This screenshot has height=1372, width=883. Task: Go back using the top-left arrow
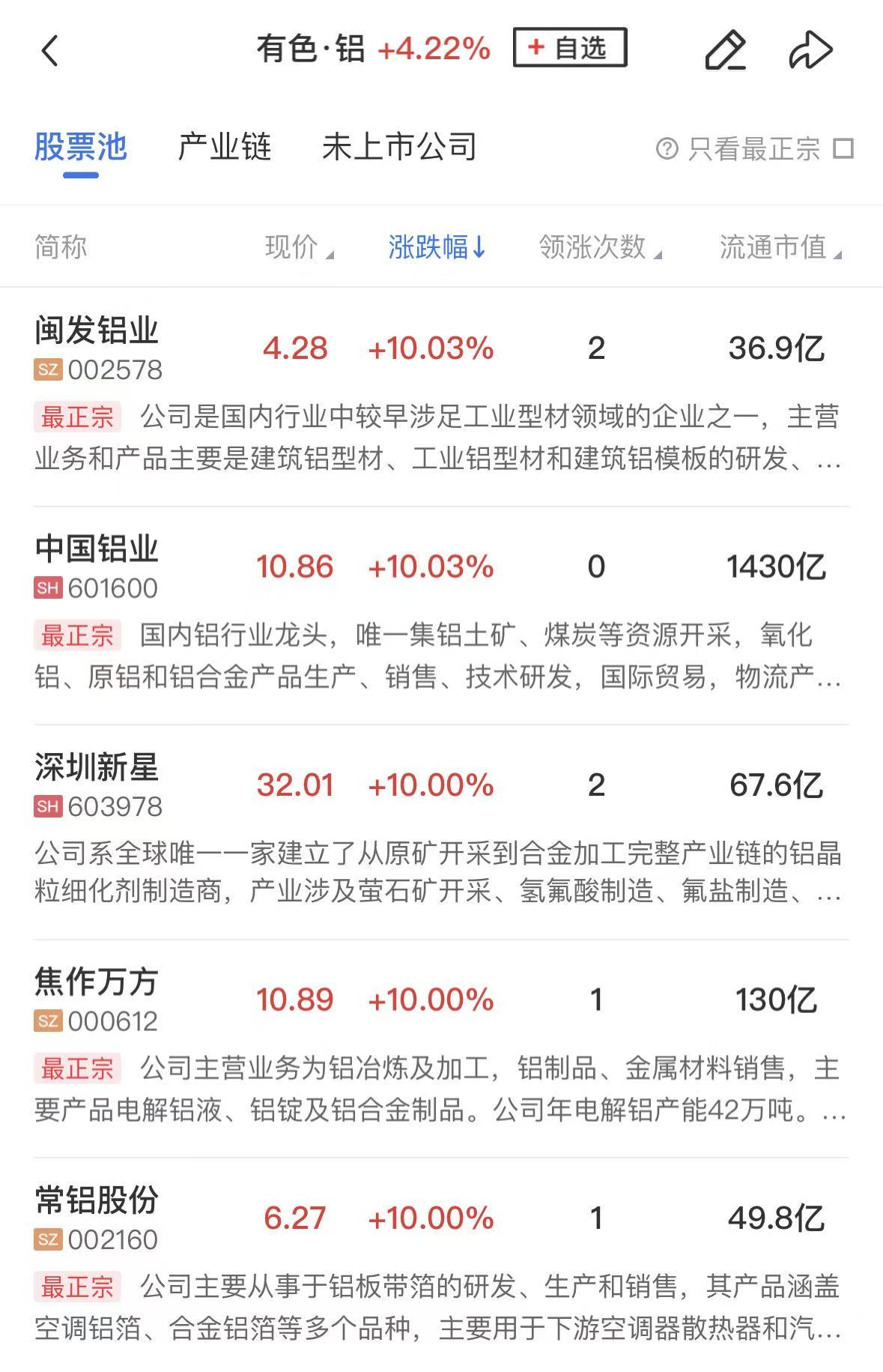coord(50,51)
